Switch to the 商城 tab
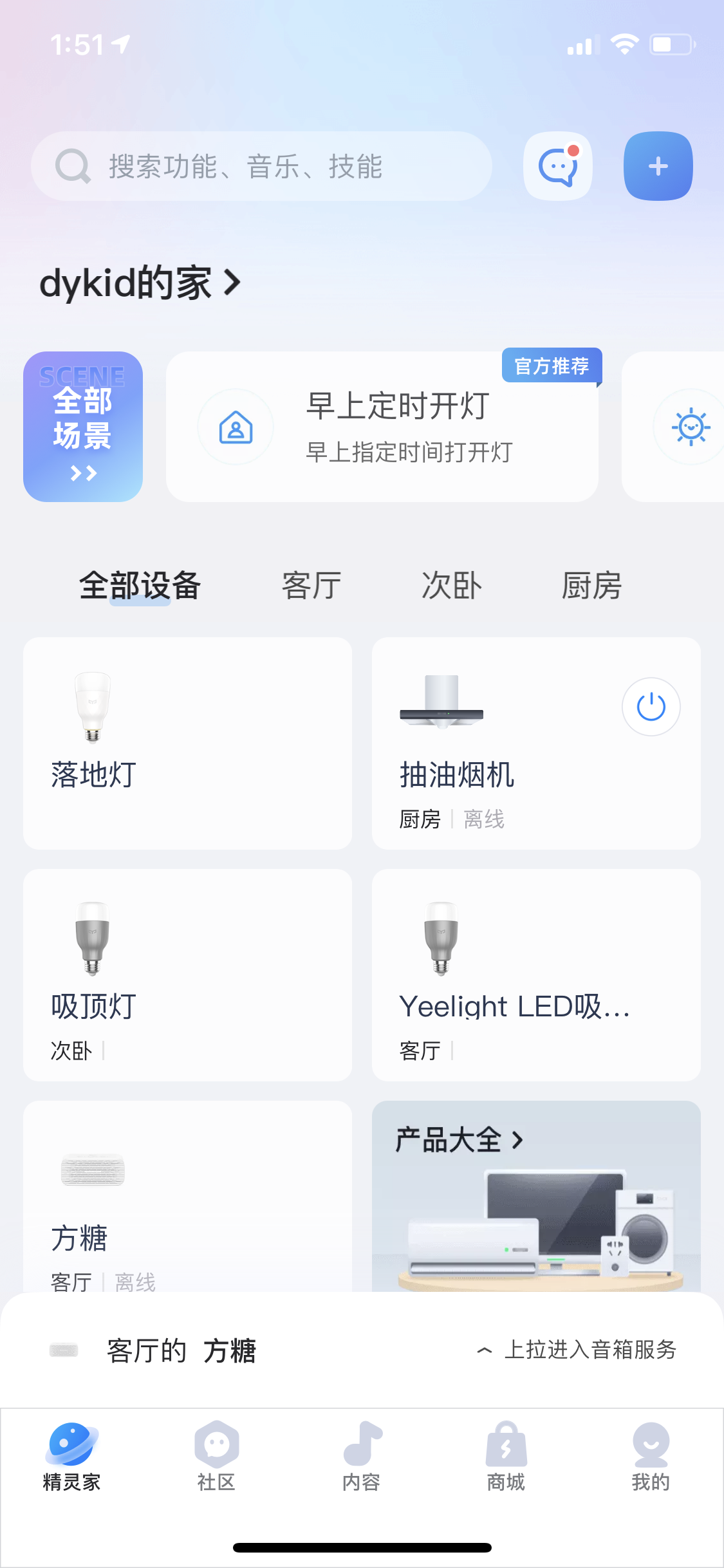 click(506, 1456)
